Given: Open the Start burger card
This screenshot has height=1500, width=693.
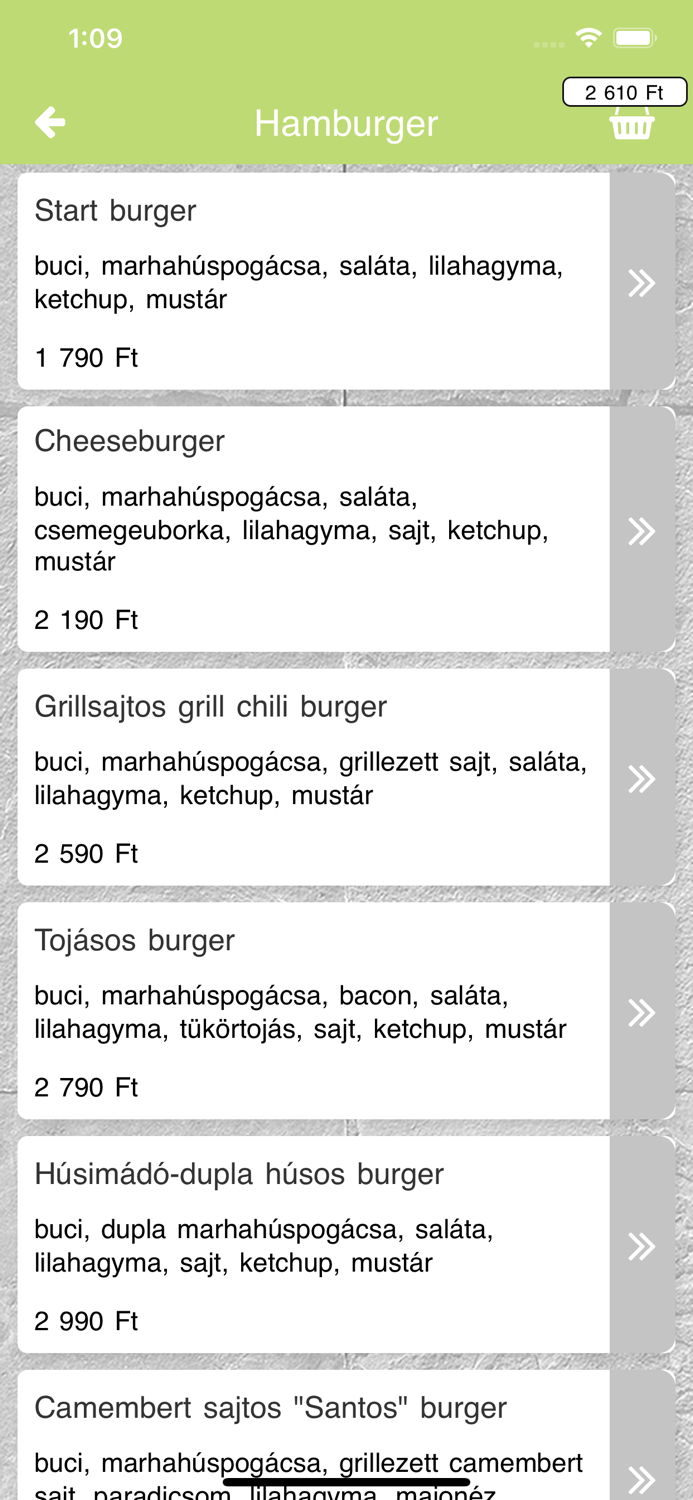Looking at the screenshot, I should (313, 281).
